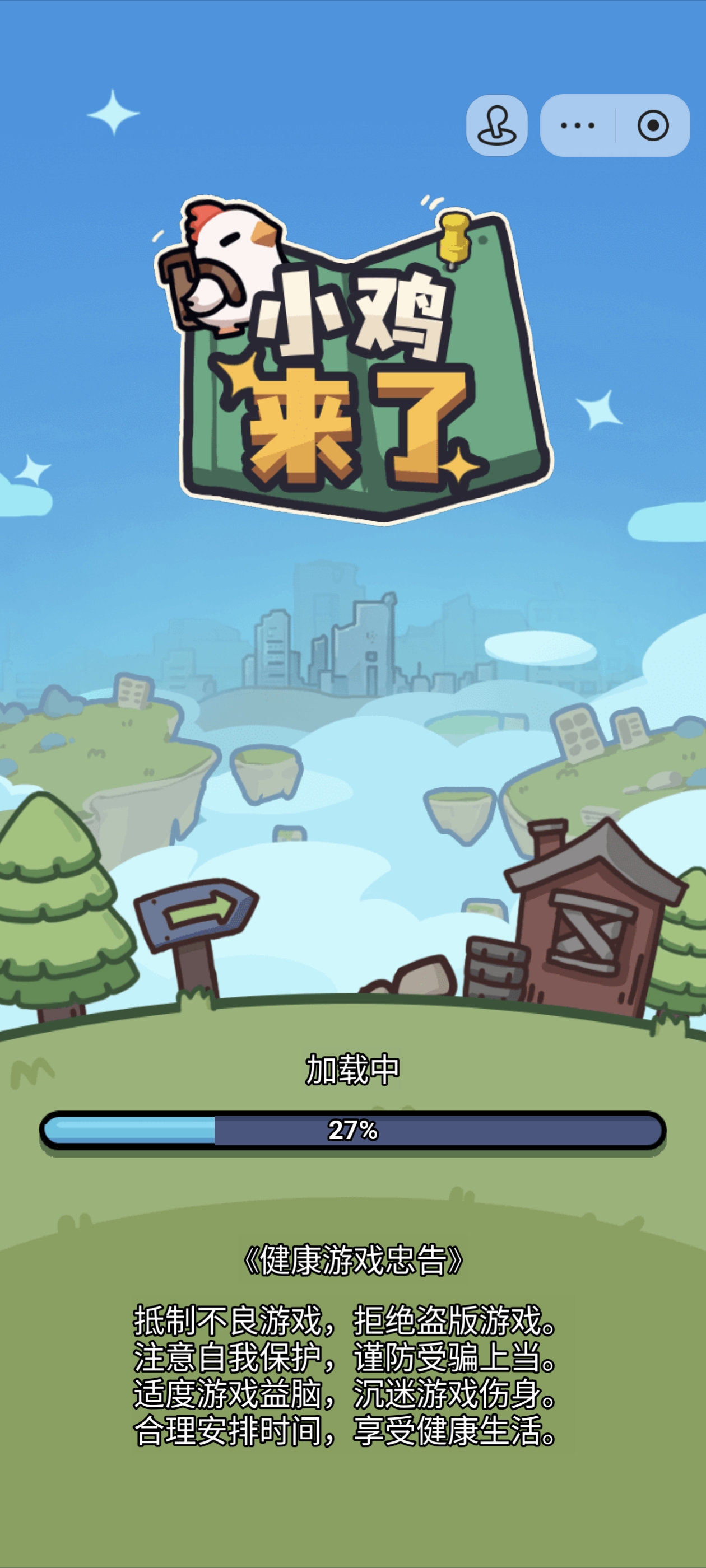
Task: Close the mini game via circle button
Action: click(x=652, y=125)
